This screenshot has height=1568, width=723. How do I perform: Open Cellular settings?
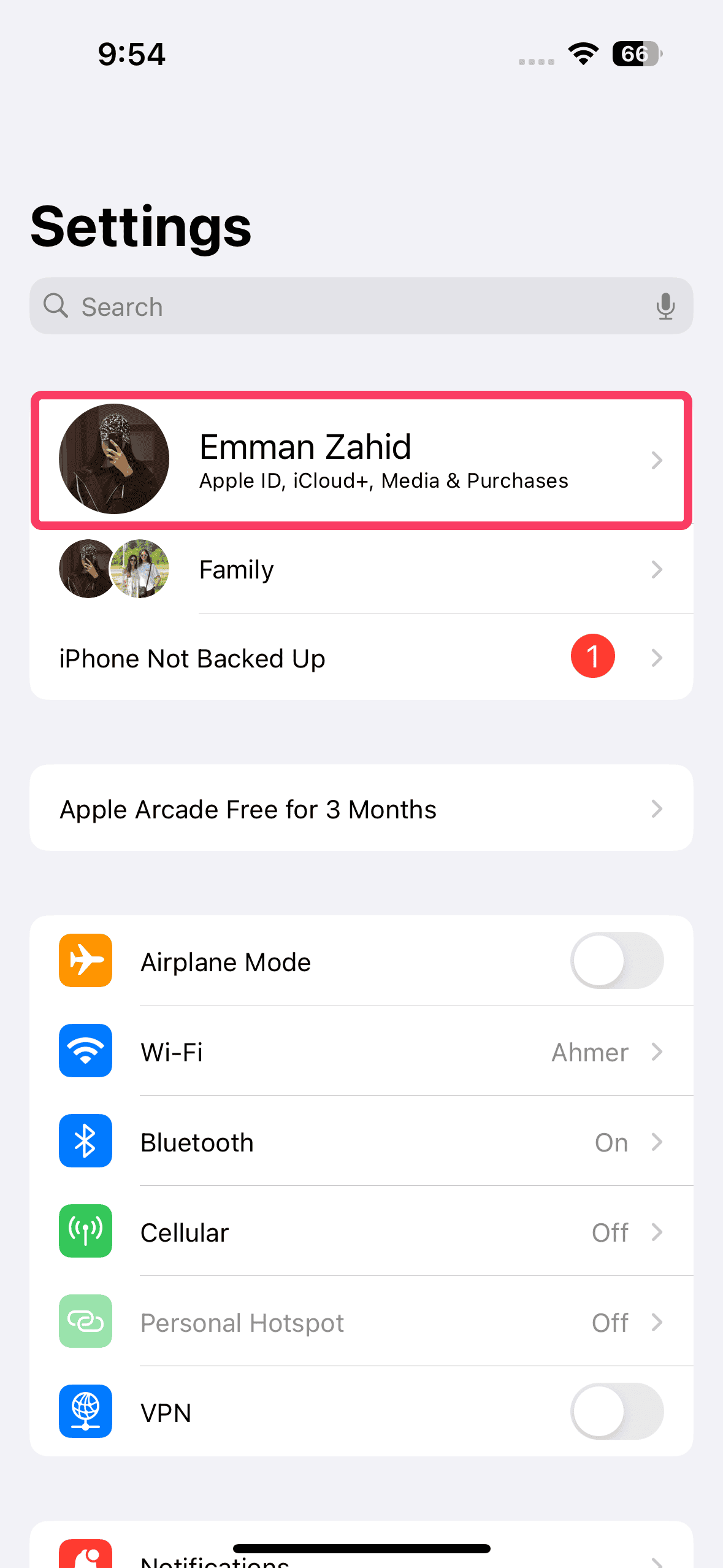[x=361, y=1232]
